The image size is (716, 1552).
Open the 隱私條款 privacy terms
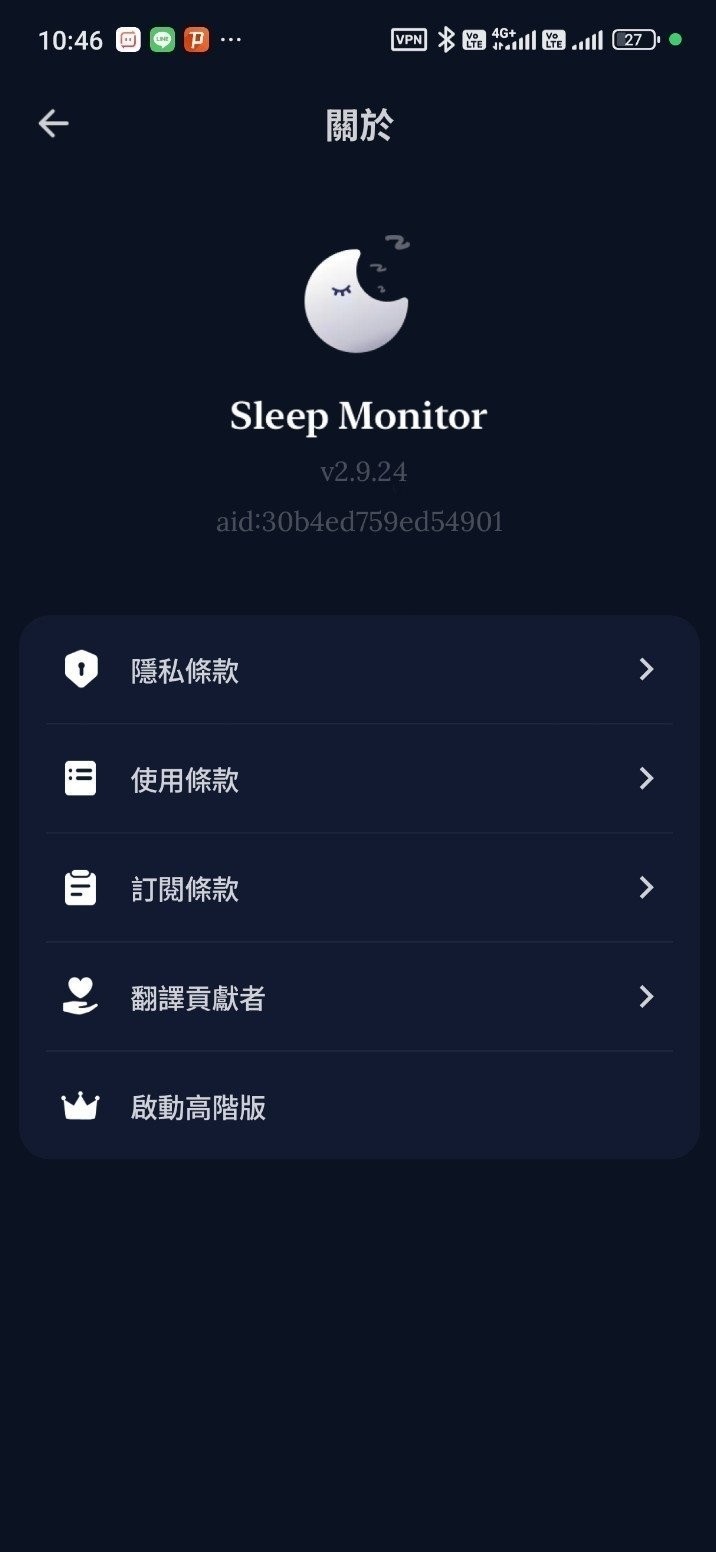click(x=358, y=670)
